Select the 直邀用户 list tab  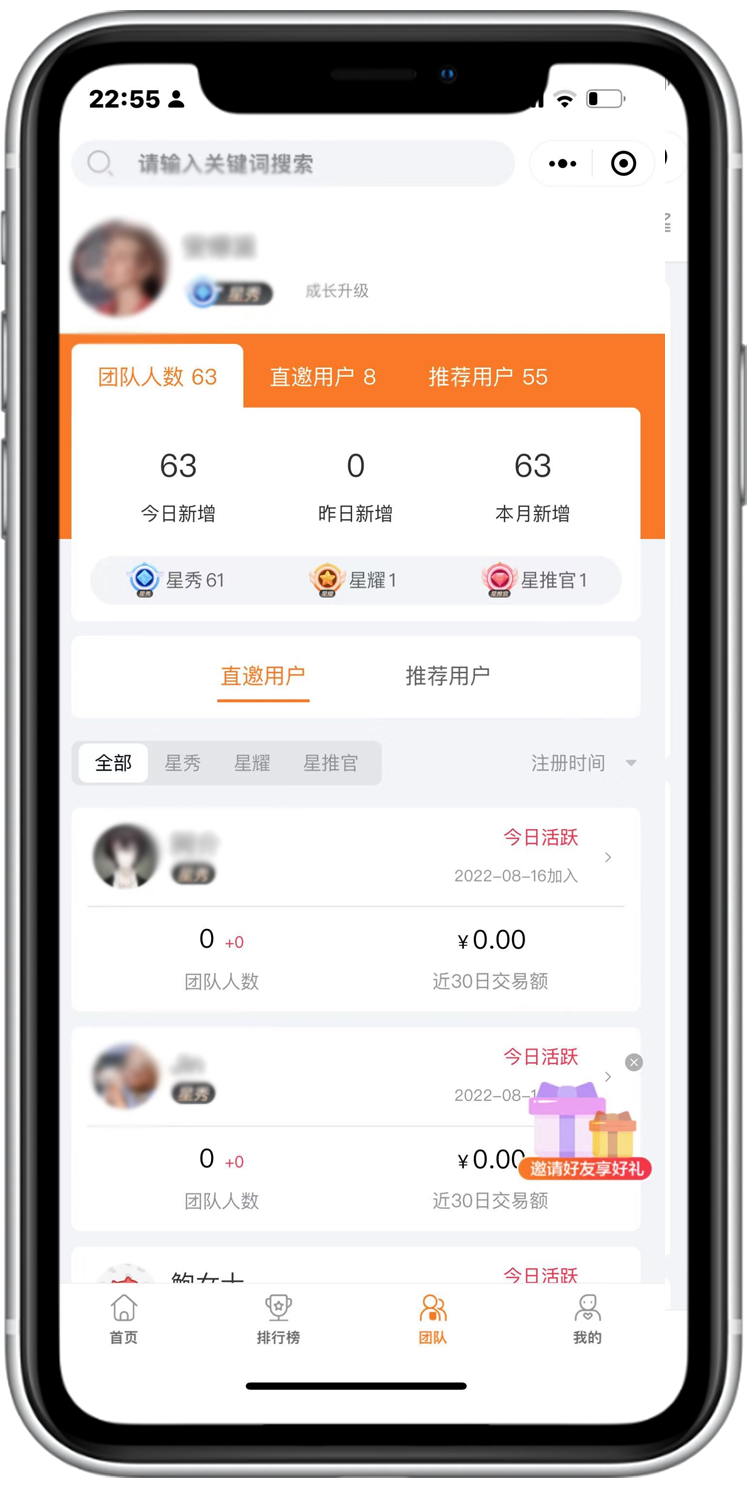(x=263, y=676)
